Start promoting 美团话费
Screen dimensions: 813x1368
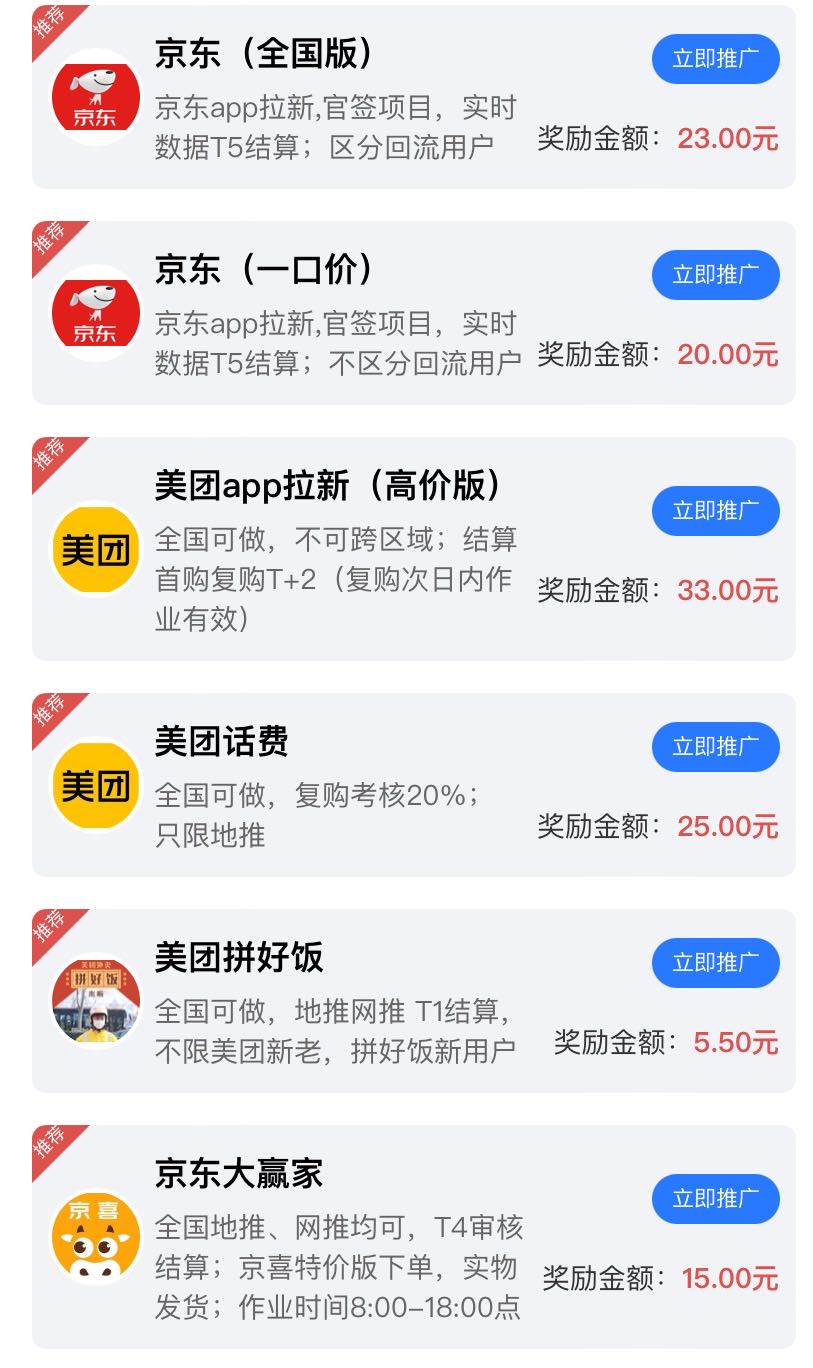715,747
